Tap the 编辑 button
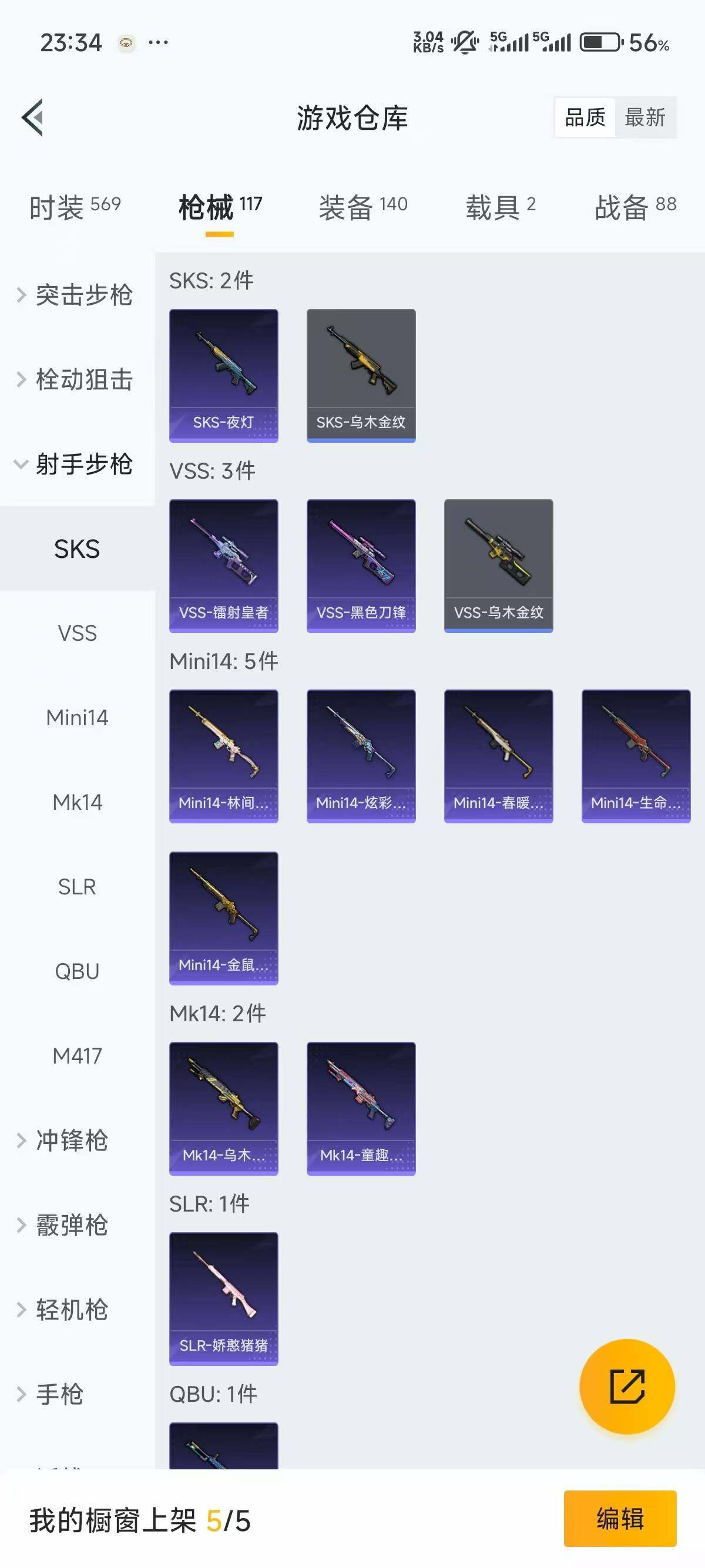Viewport: 705px width, 1568px height. point(620,1518)
